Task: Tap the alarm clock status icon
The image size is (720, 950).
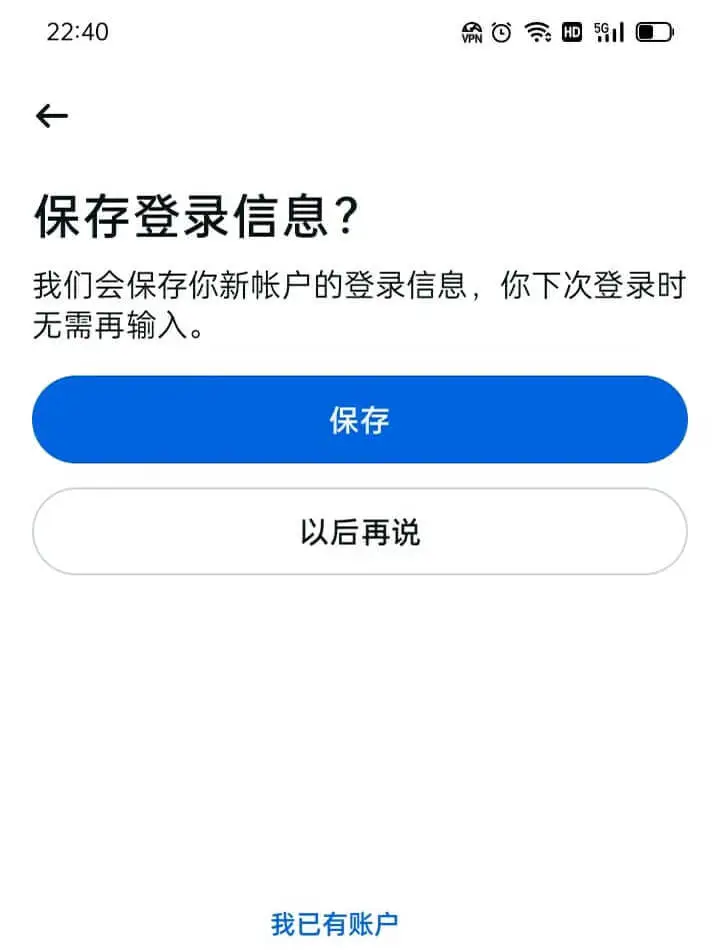Action: pos(500,32)
